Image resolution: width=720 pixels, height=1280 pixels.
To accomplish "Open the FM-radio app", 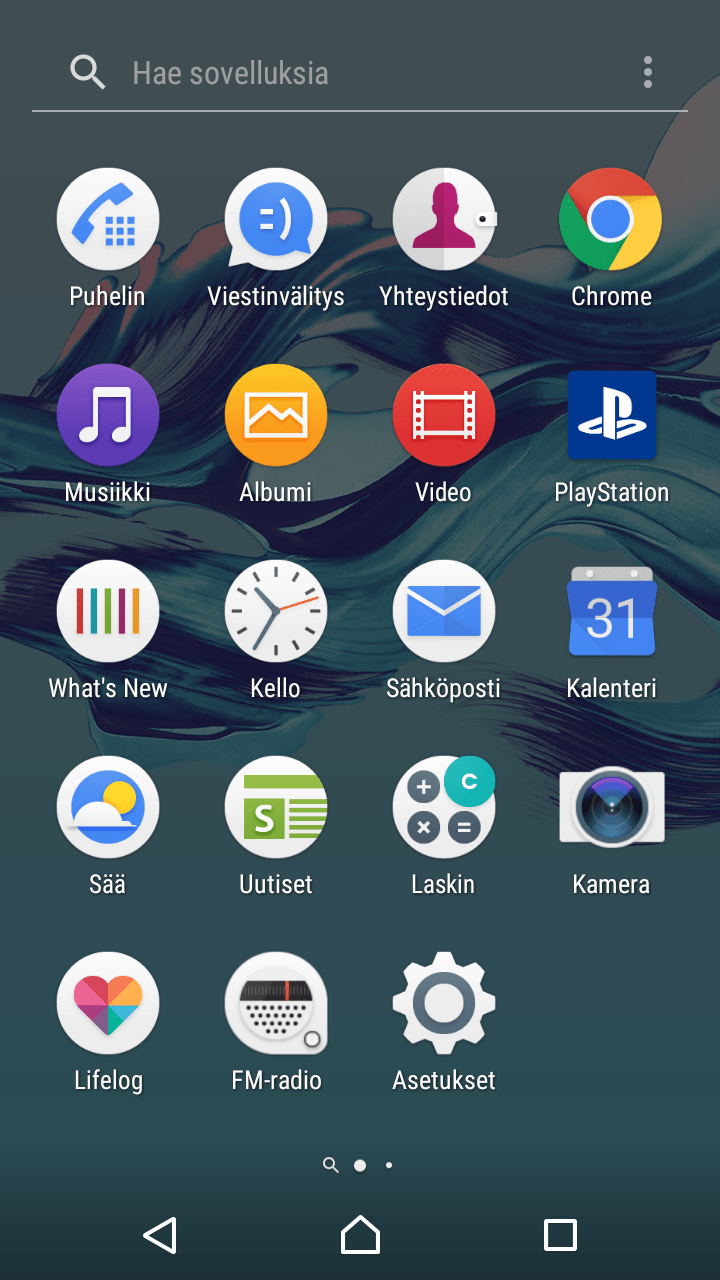I will pyautogui.click(x=276, y=1004).
